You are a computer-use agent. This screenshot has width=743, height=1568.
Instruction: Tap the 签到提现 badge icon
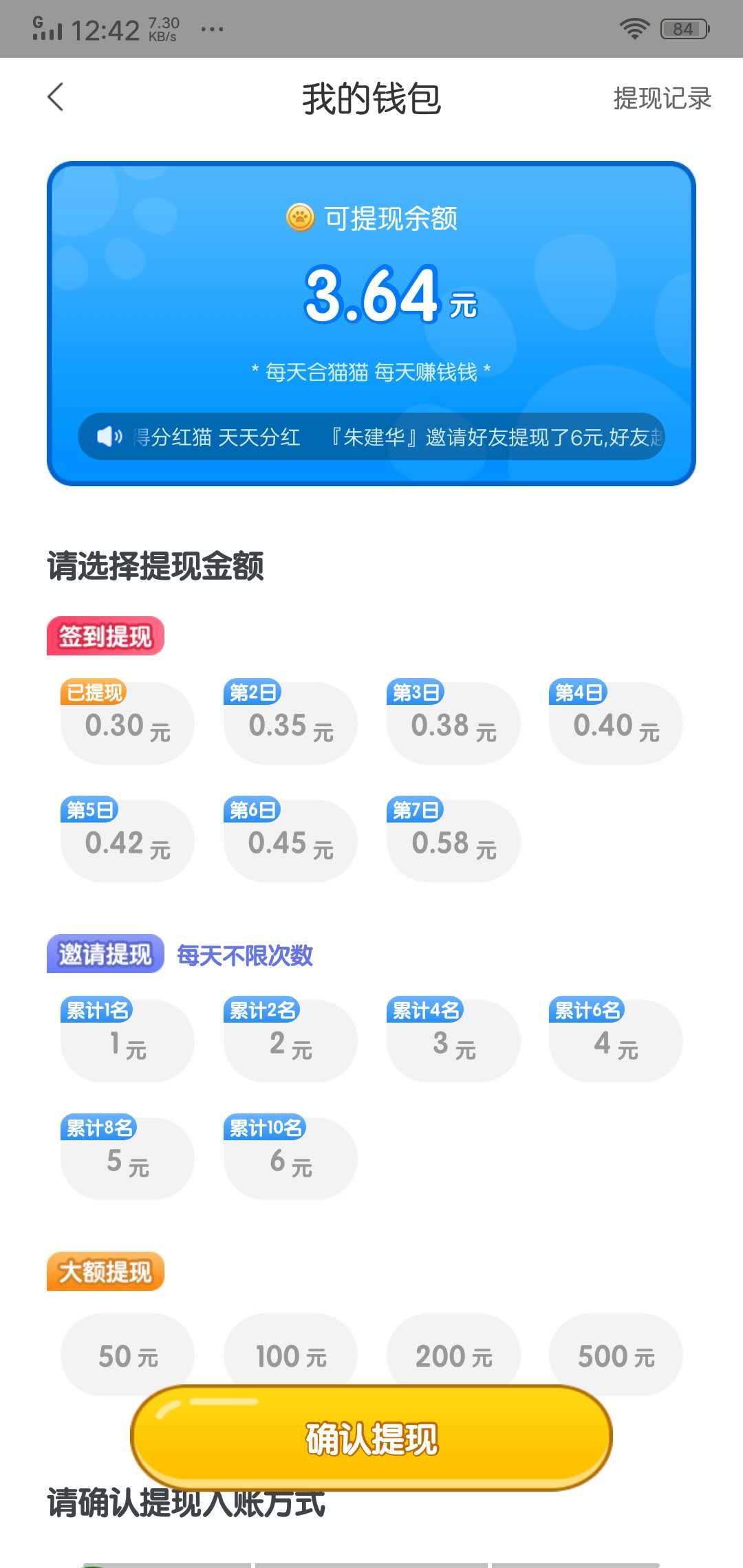point(105,636)
